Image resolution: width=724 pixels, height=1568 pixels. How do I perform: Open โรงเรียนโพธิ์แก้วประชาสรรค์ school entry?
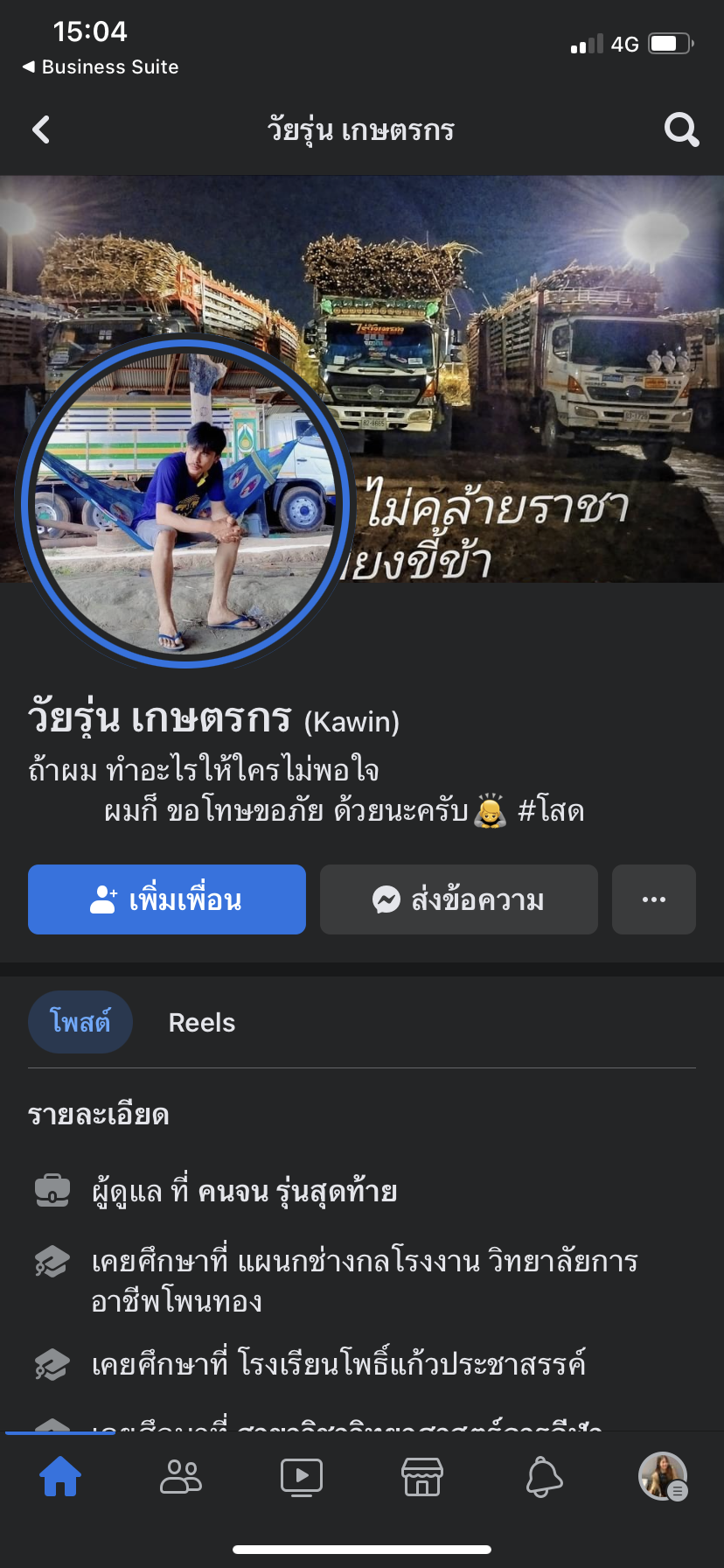tap(411, 1364)
